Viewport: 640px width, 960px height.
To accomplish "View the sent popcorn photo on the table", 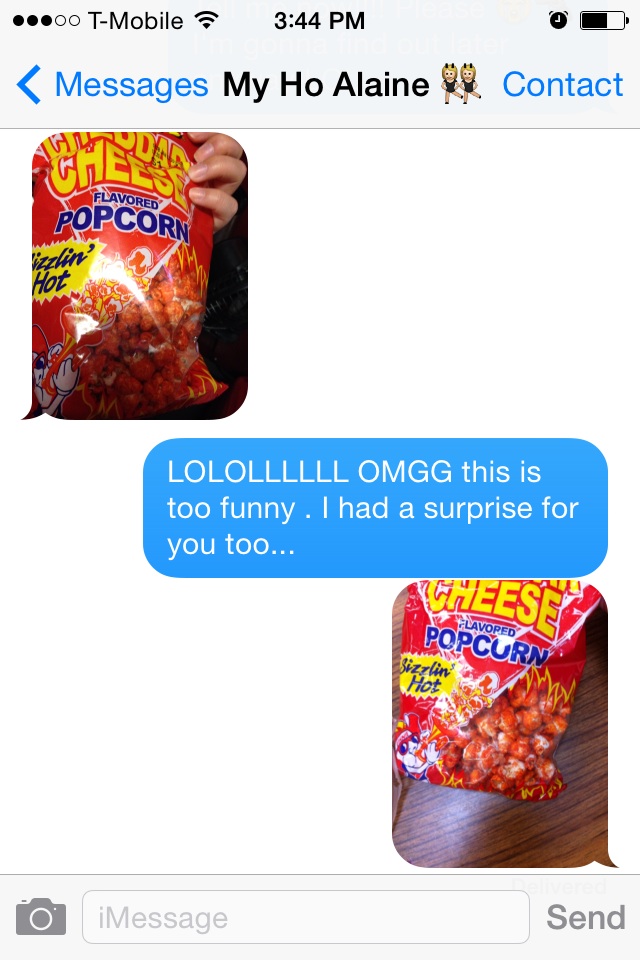I will (x=500, y=723).
